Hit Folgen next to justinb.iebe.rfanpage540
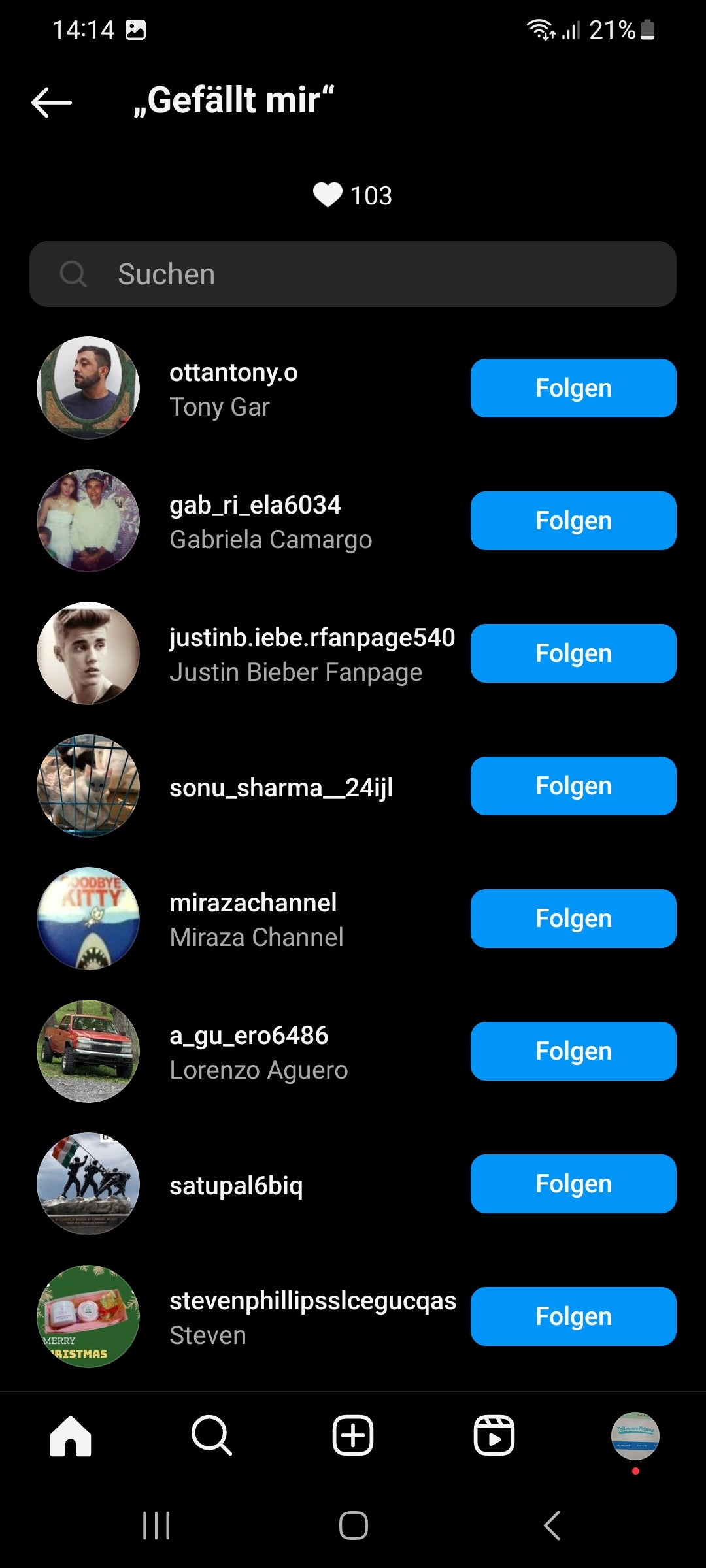This screenshot has height=1568, width=706. (x=573, y=653)
